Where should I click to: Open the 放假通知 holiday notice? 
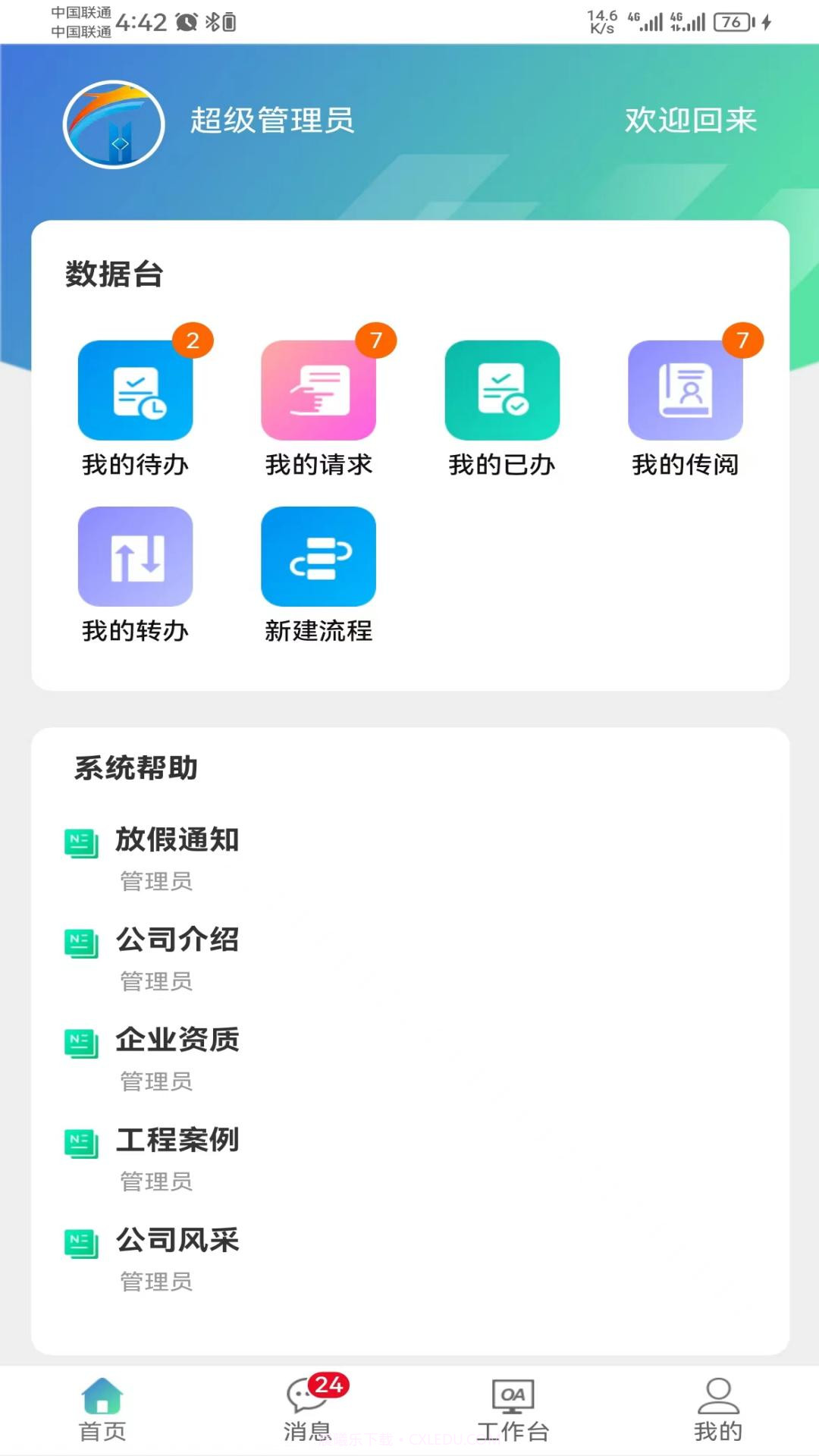[178, 840]
